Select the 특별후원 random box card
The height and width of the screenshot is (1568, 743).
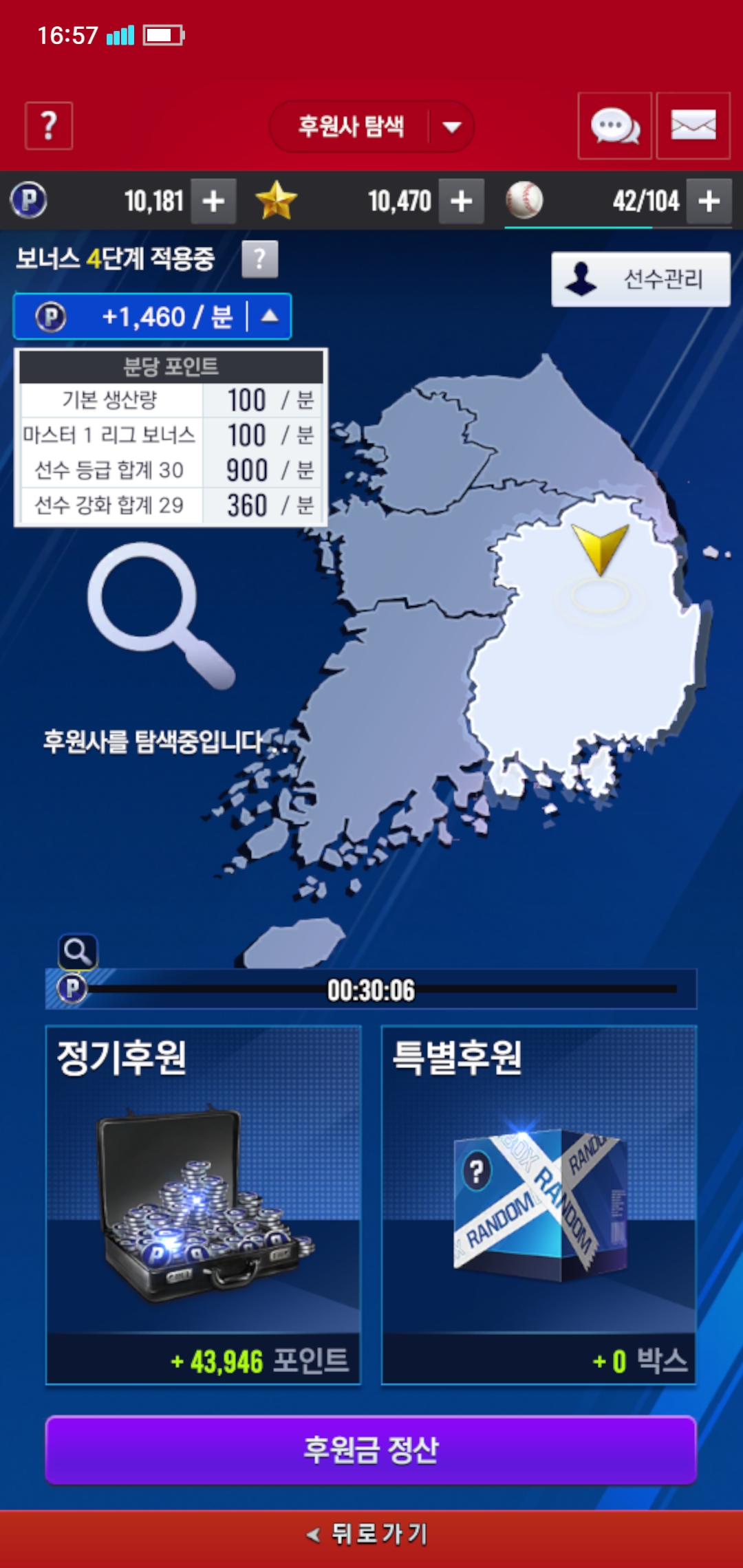point(539,1204)
